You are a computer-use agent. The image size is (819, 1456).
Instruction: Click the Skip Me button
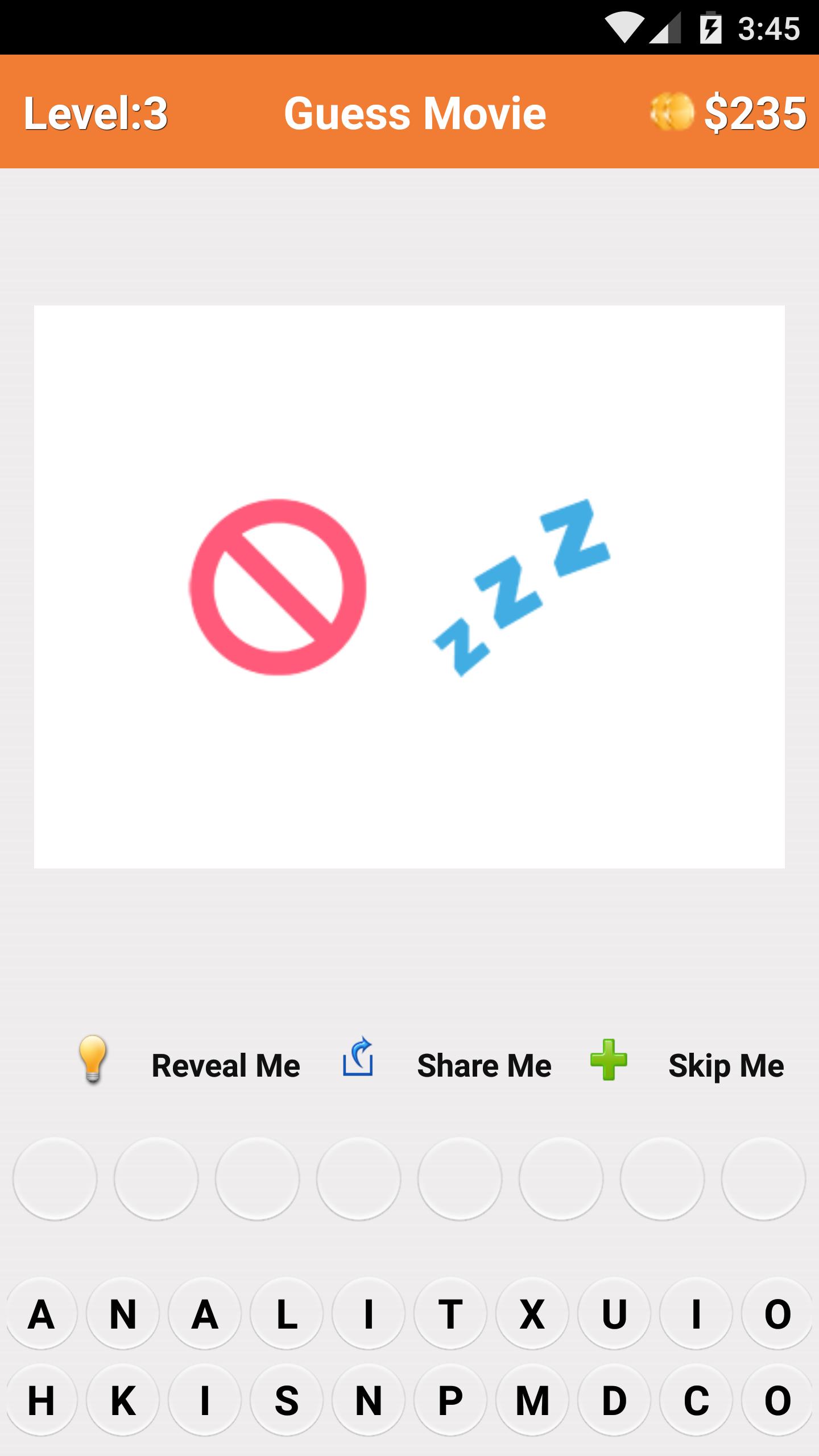726,1065
